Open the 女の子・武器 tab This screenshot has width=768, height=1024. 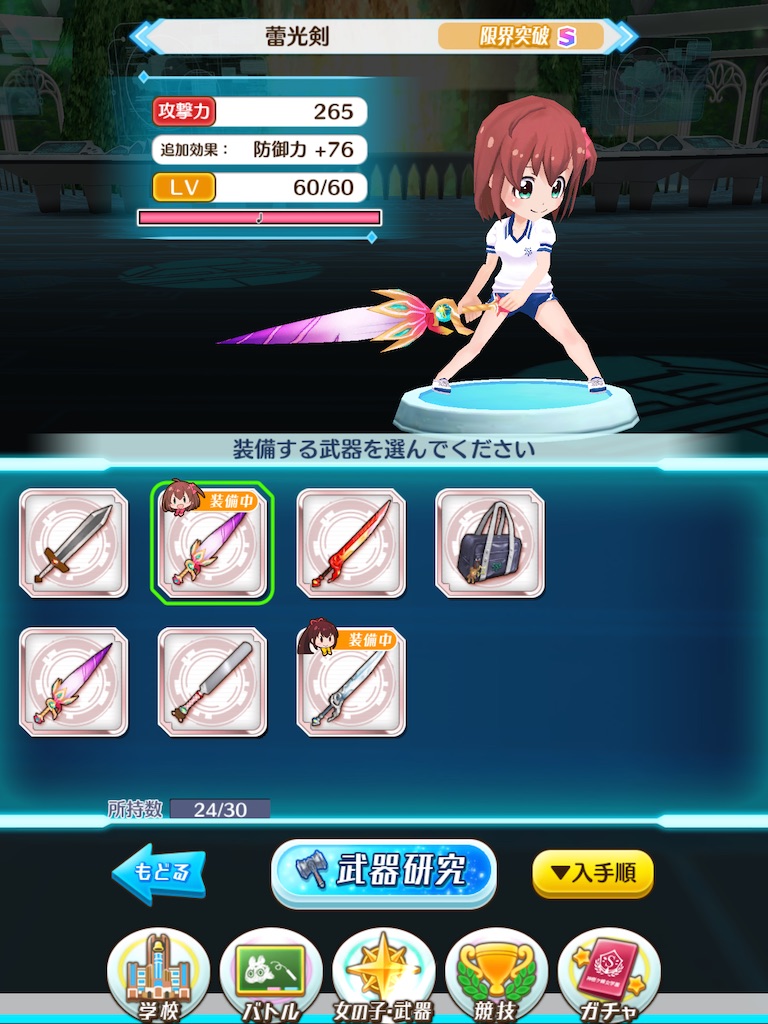[384, 975]
